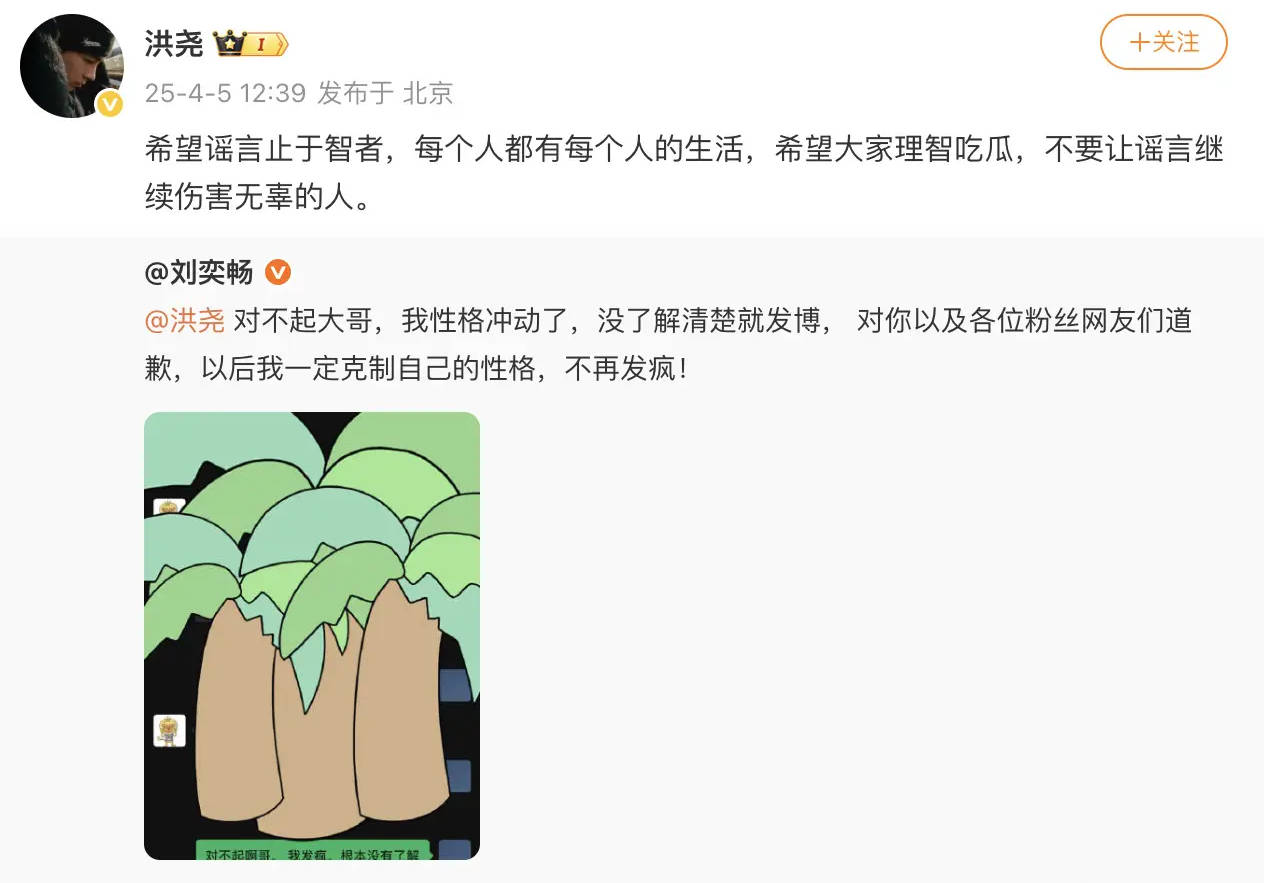
Task: Open the @刘奕畅 profile link
Action: point(199,271)
